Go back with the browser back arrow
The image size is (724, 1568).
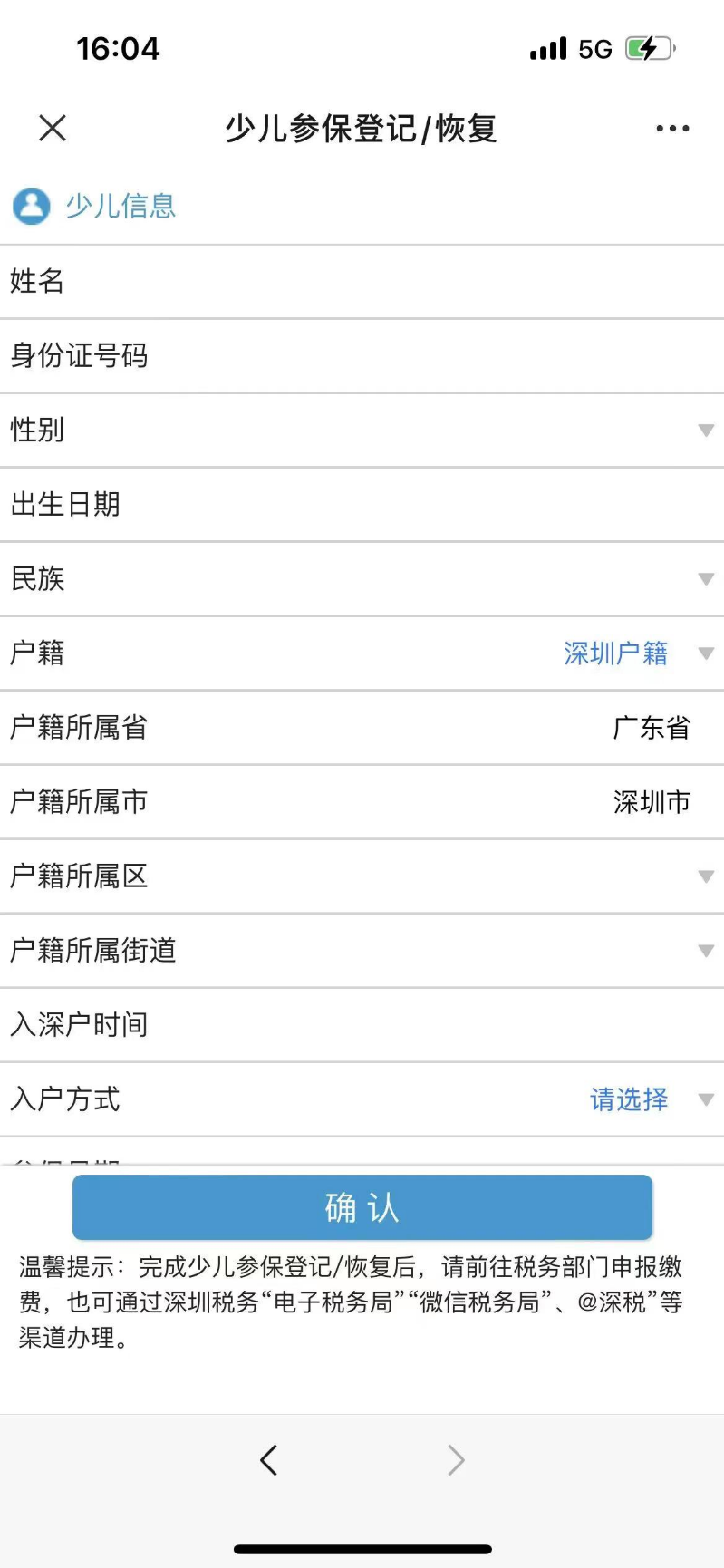tap(268, 1460)
